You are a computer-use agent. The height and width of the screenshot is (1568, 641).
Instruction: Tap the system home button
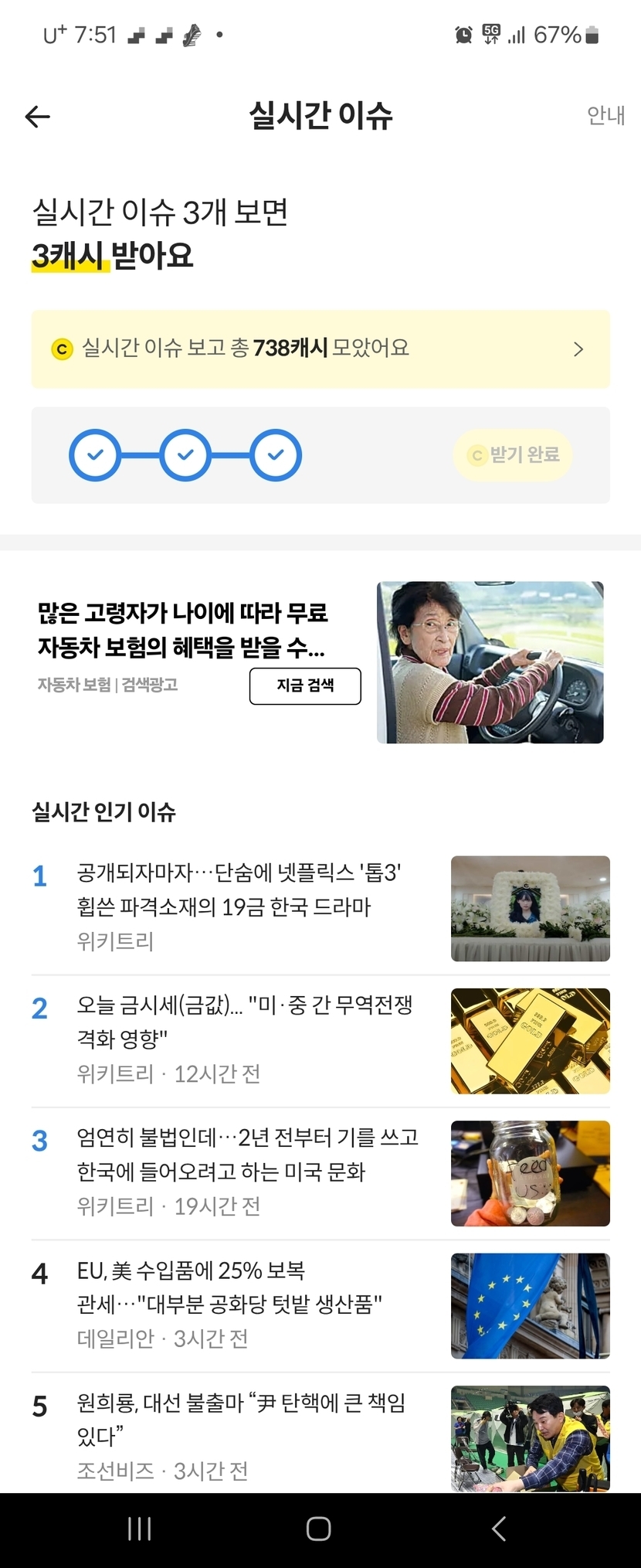tap(319, 1529)
